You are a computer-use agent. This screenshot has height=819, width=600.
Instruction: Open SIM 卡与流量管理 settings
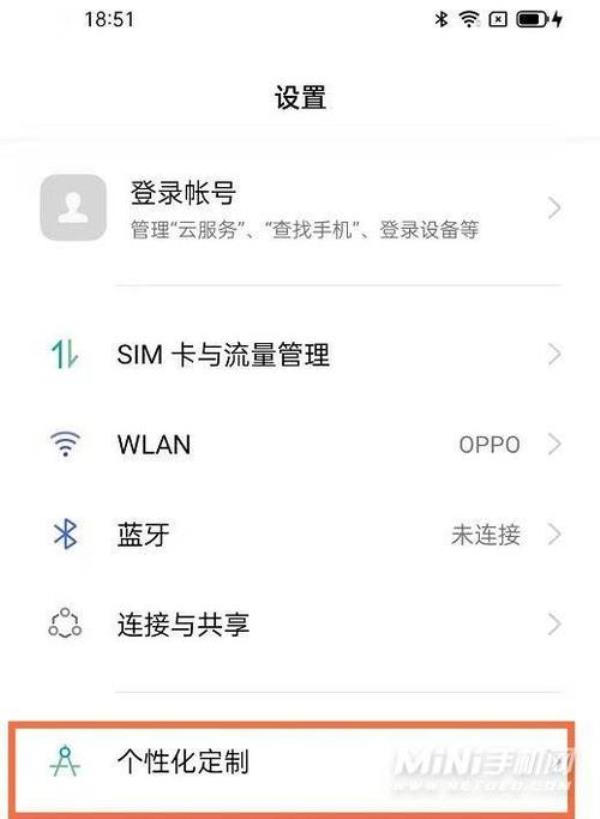point(300,353)
